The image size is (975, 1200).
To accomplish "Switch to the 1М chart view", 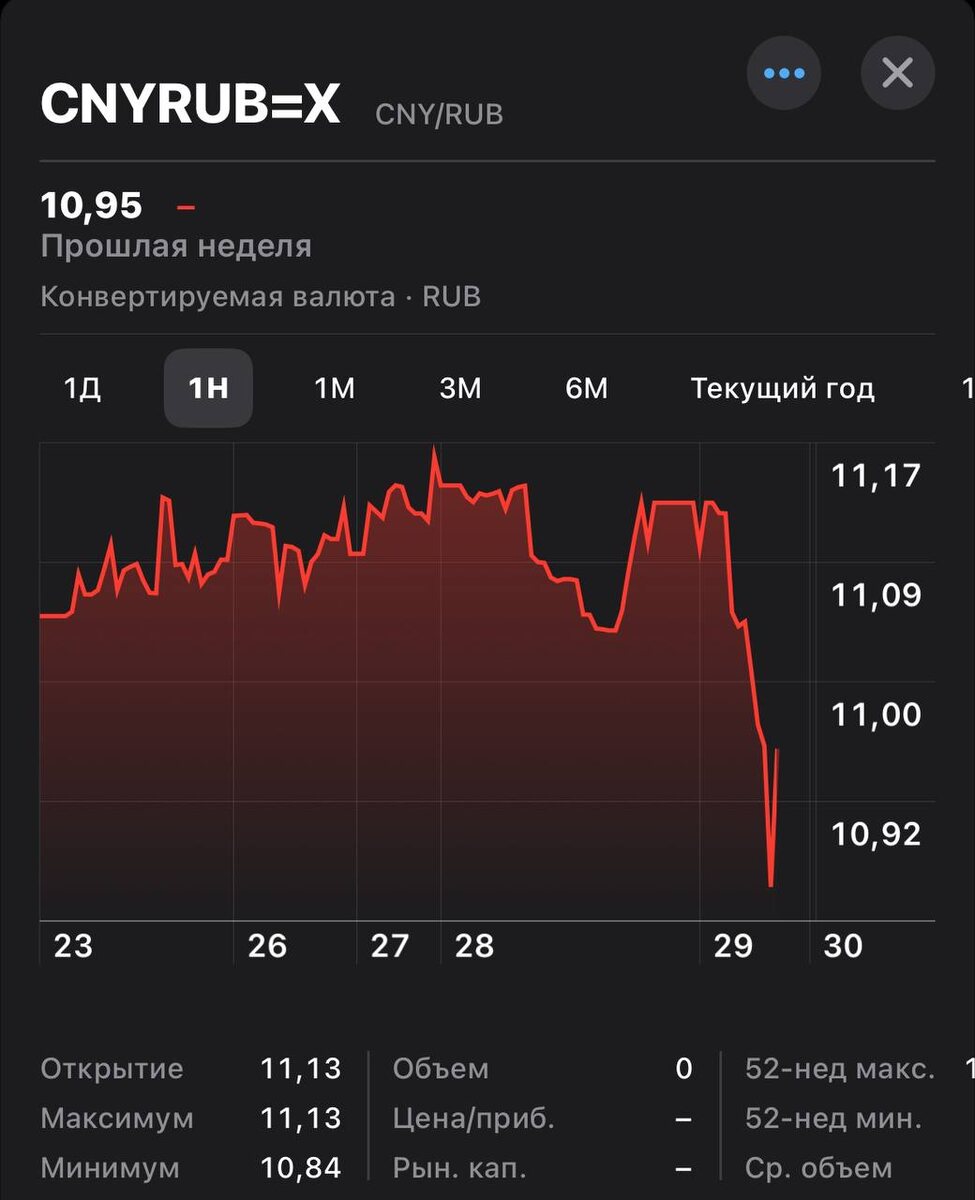I will pyautogui.click(x=334, y=389).
